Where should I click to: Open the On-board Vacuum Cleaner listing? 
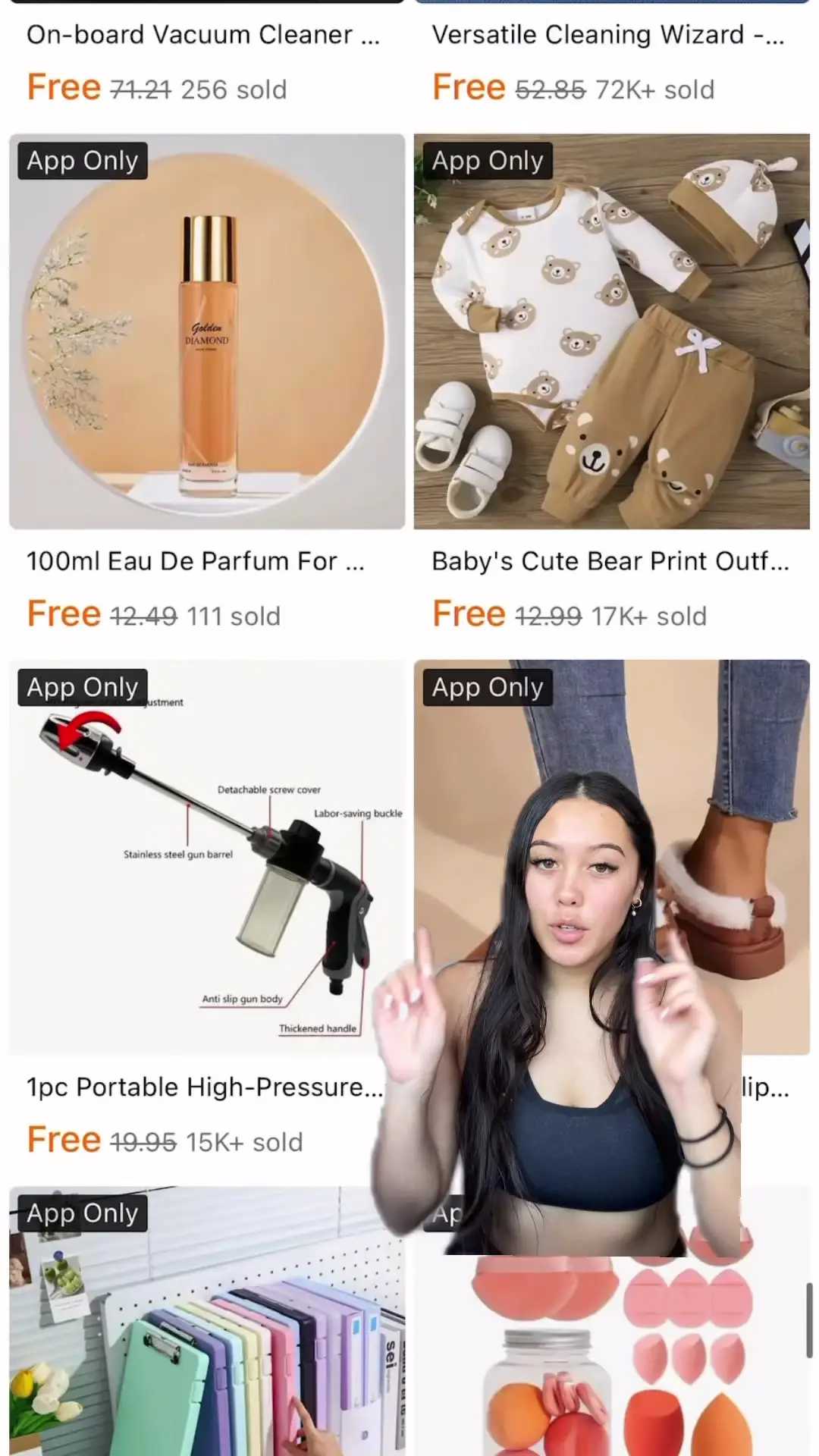coord(203,35)
